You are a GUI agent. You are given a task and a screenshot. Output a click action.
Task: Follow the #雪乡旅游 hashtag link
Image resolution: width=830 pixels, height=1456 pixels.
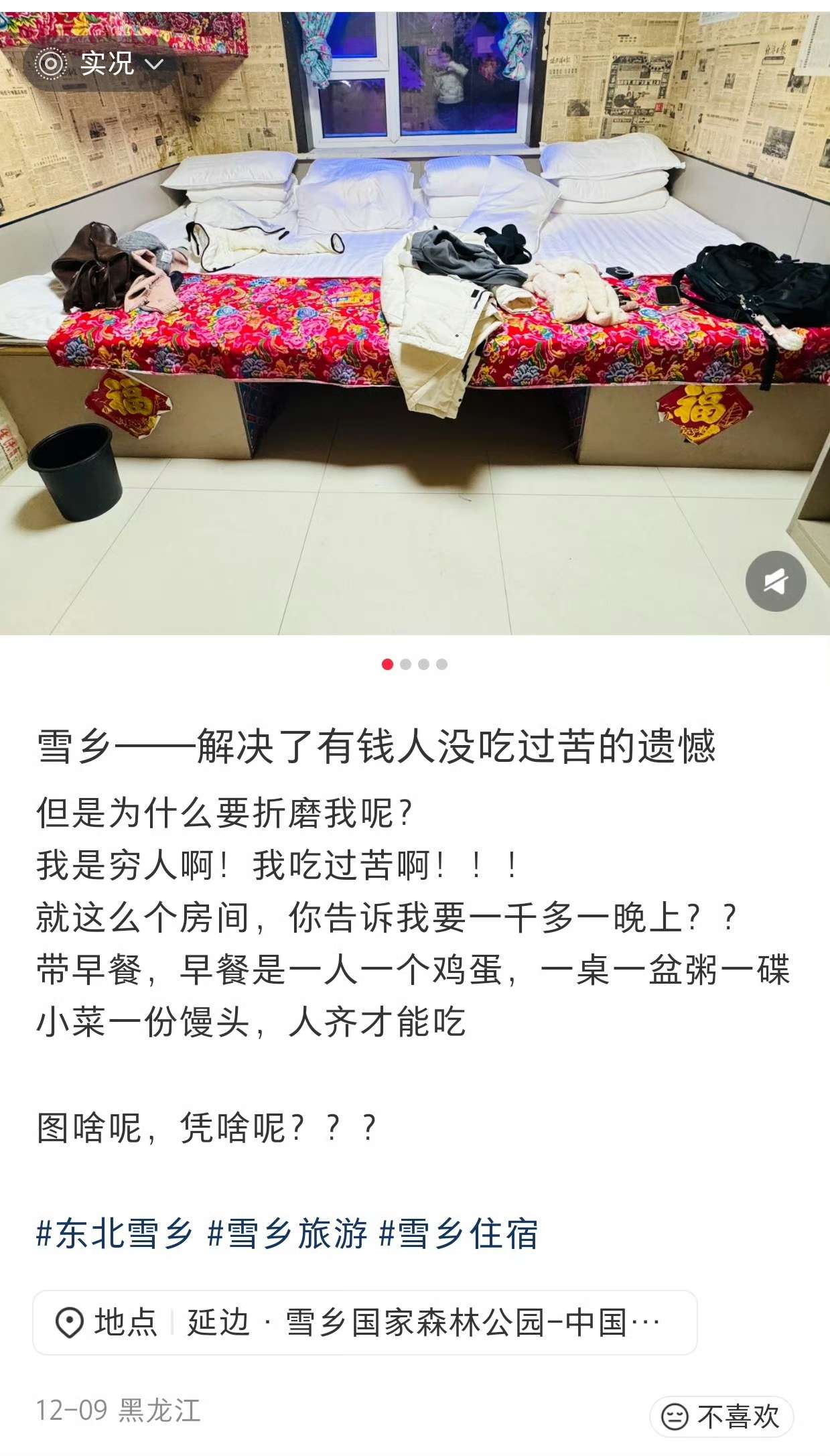[x=288, y=1233]
